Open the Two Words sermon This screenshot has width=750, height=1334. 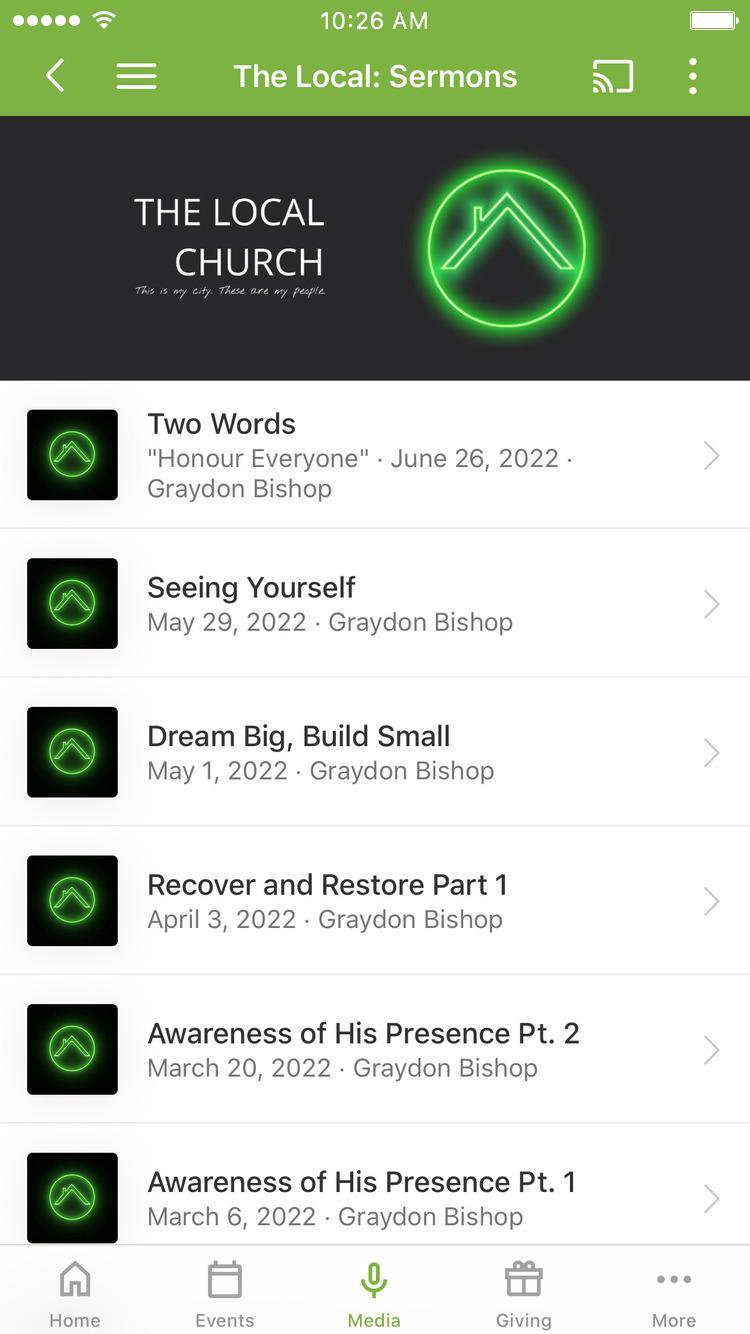coord(375,455)
